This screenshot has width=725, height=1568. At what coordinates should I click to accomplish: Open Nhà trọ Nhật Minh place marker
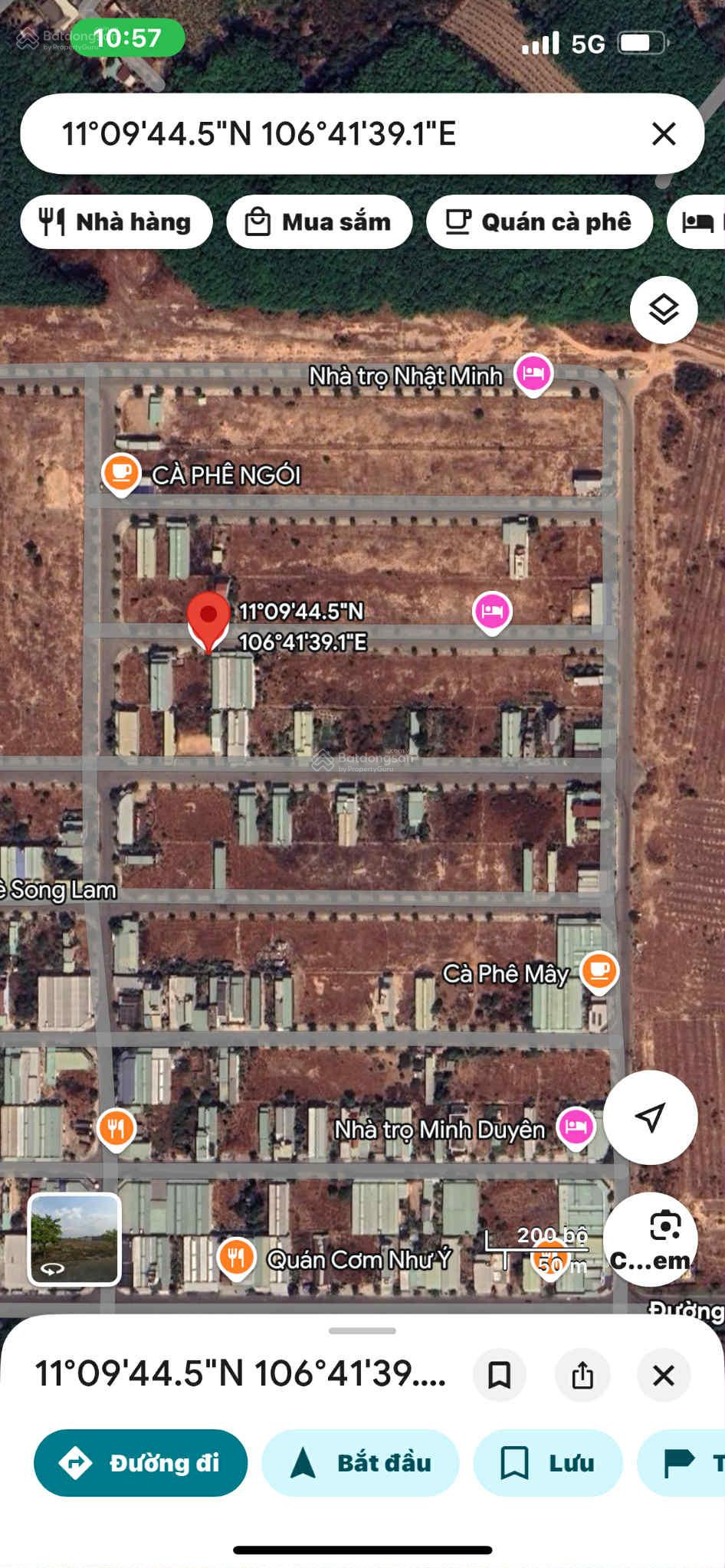click(533, 374)
